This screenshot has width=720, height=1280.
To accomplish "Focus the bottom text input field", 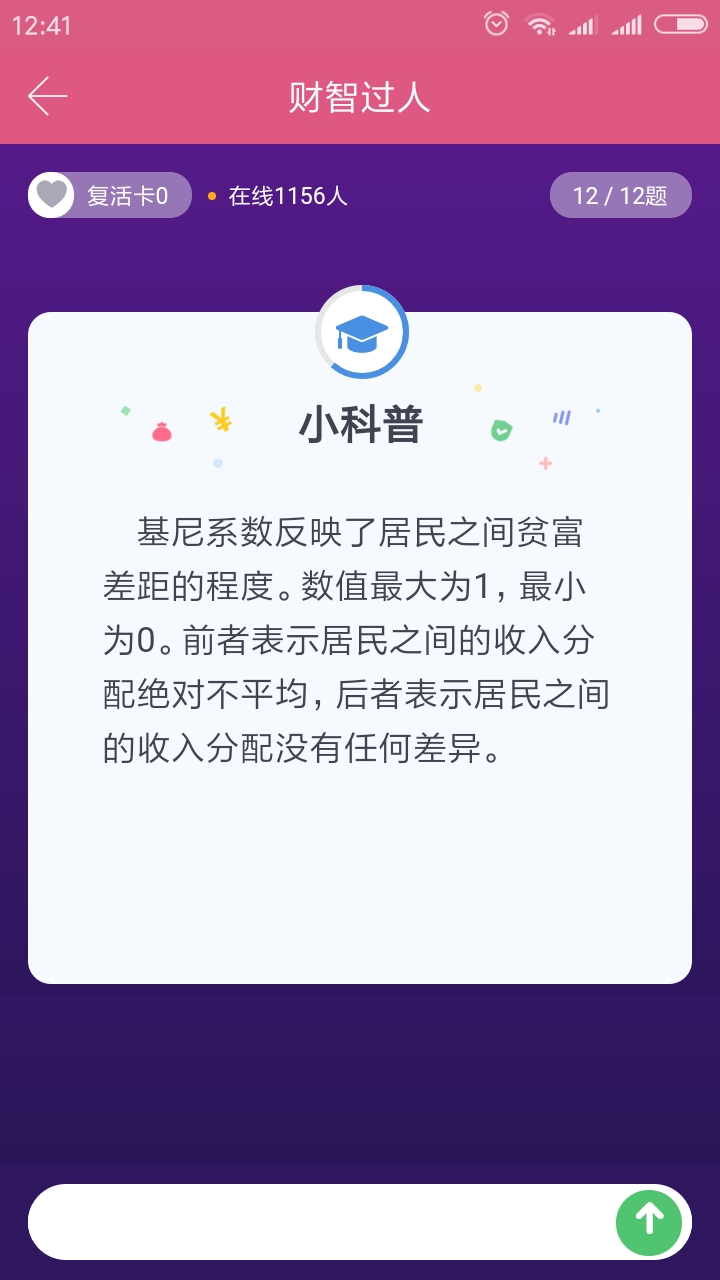I will click(322, 1221).
